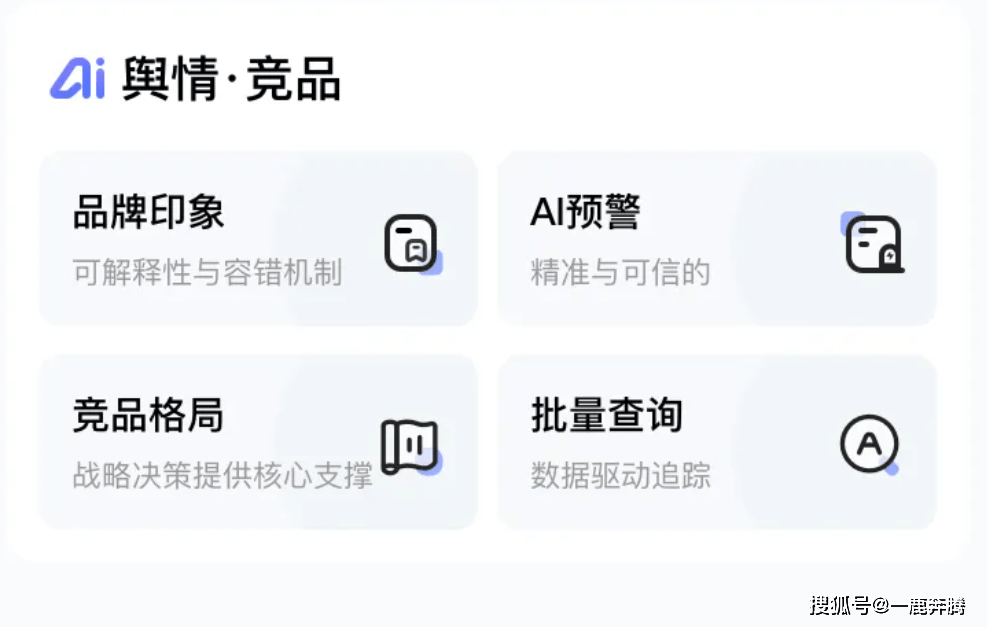Viewport: 987px width, 627px height.
Task: Select the 竞品格局 card
Action: [x=258, y=442]
